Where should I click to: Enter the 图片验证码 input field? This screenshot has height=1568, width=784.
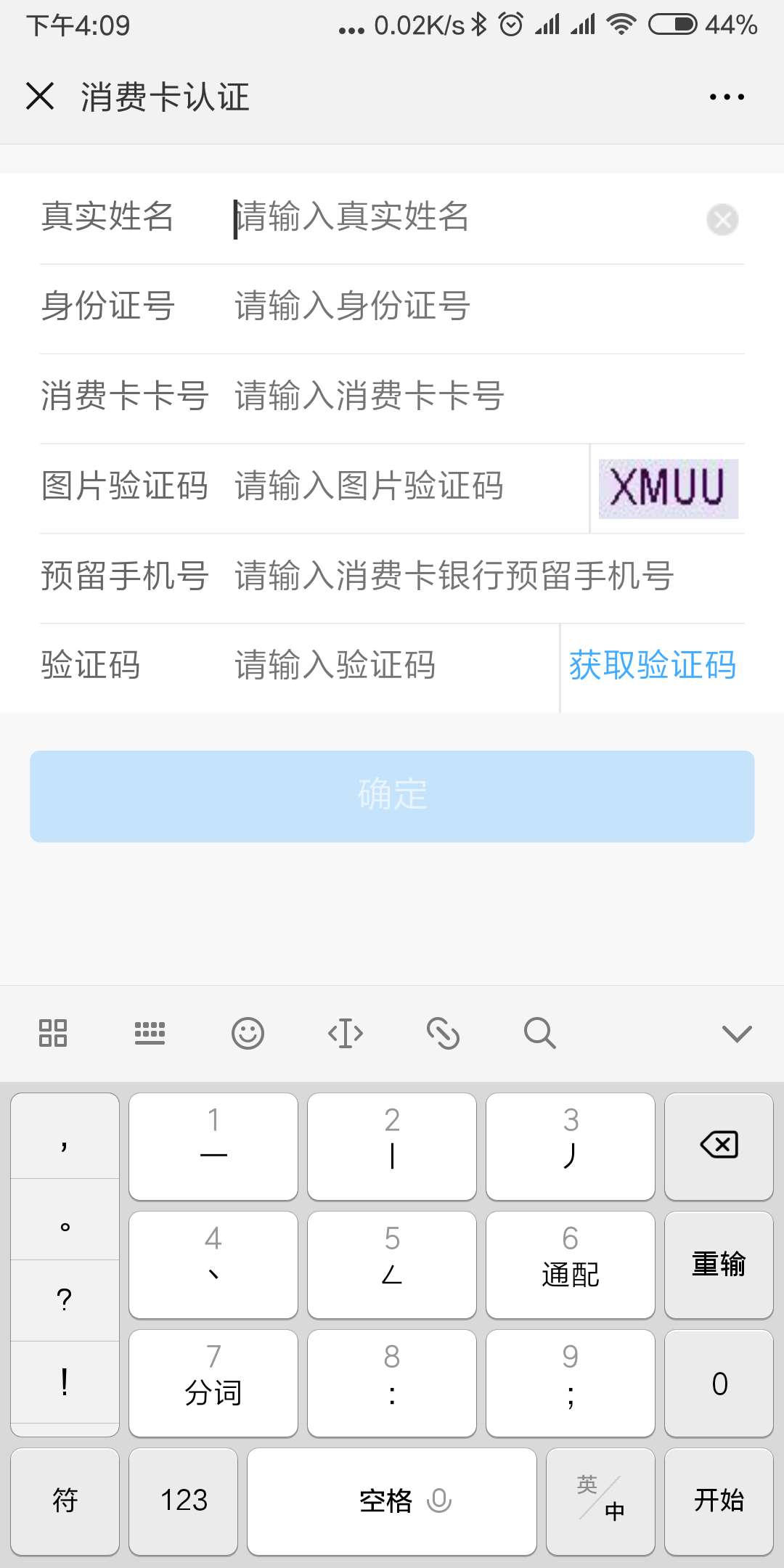click(x=407, y=486)
